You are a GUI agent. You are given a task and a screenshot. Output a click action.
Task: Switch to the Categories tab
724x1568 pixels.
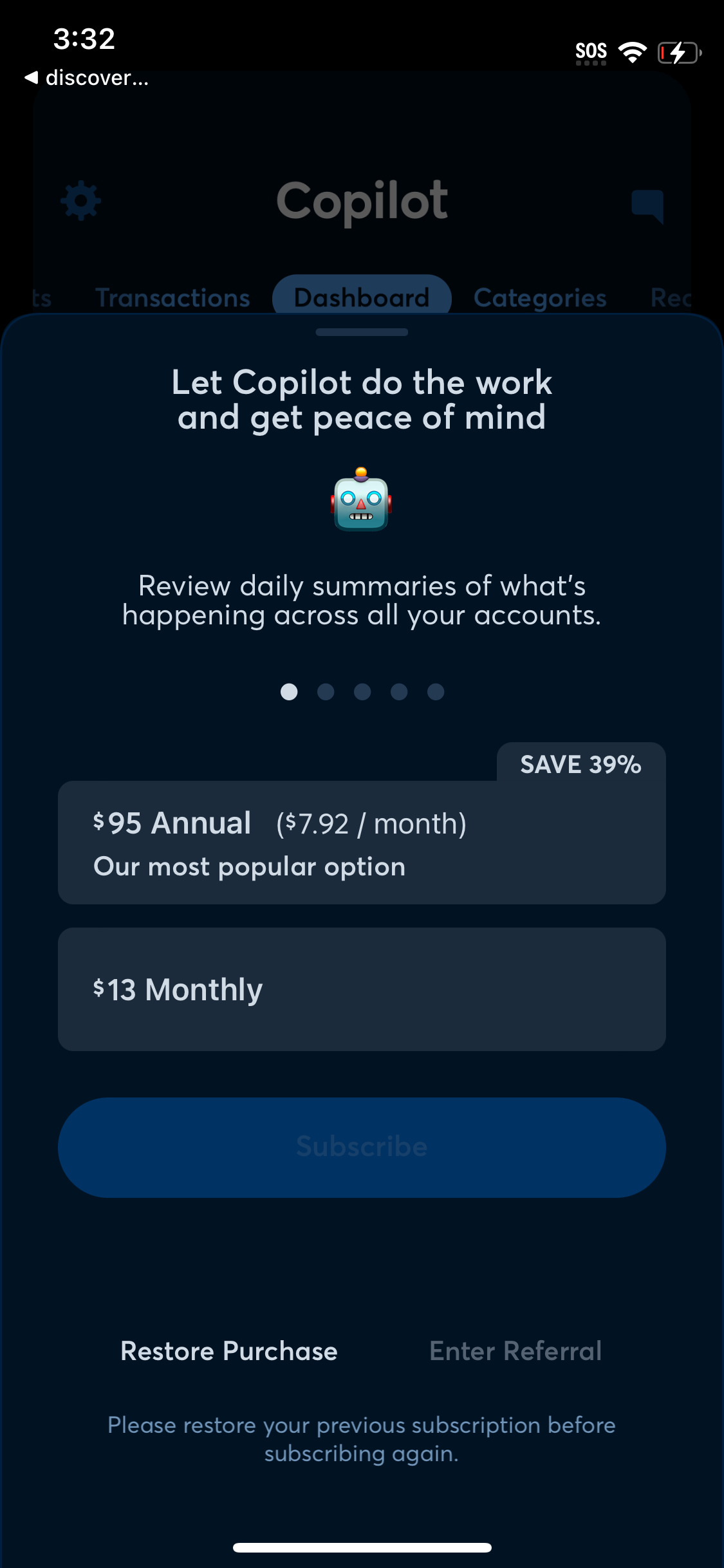(539, 297)
